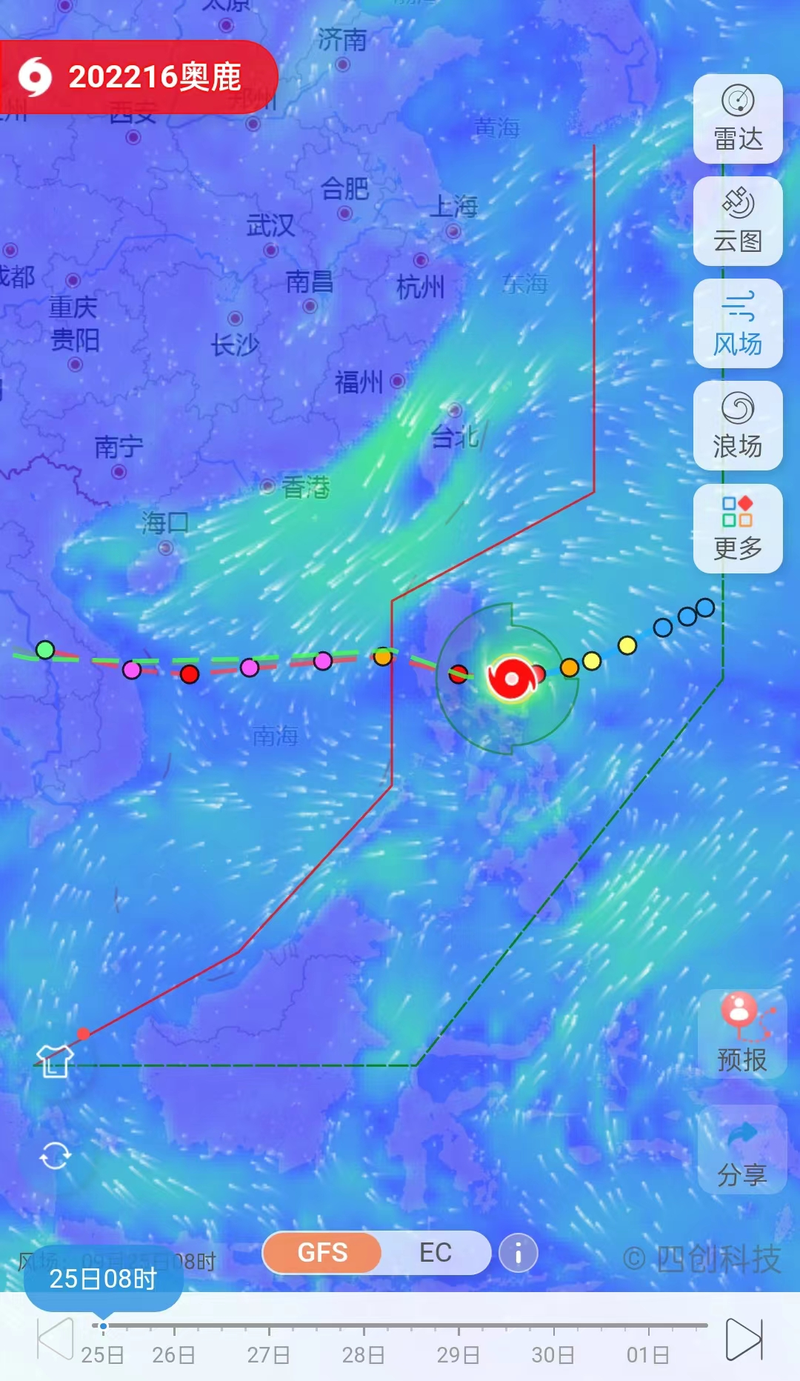Select the current typhoon position marker

(511, 679)
